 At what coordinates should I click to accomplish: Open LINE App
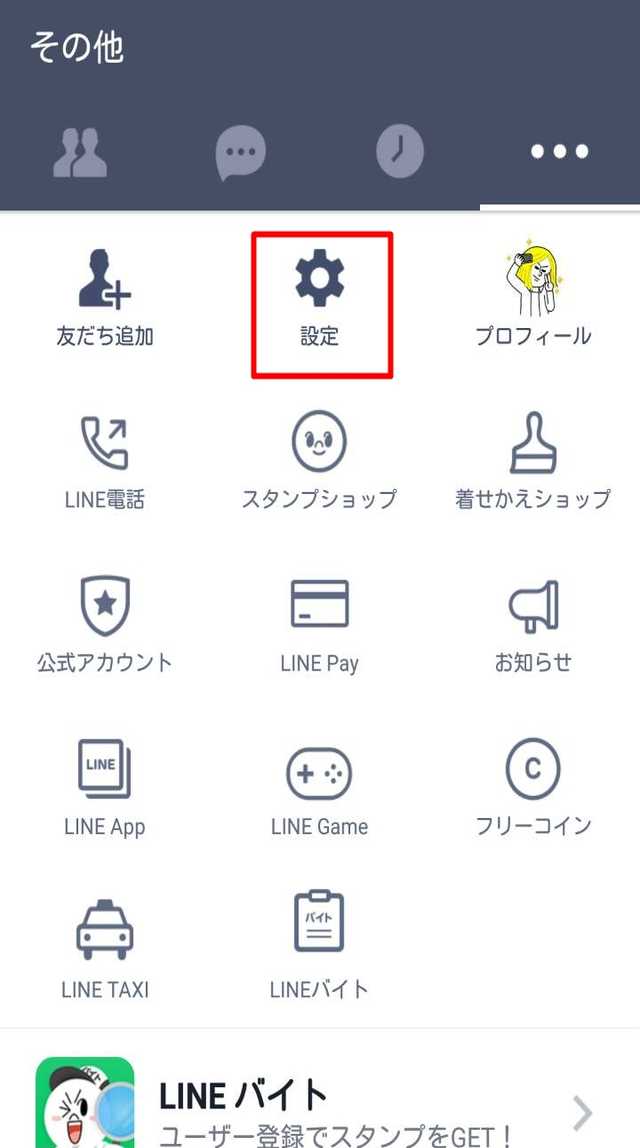[x=105, y=788]
